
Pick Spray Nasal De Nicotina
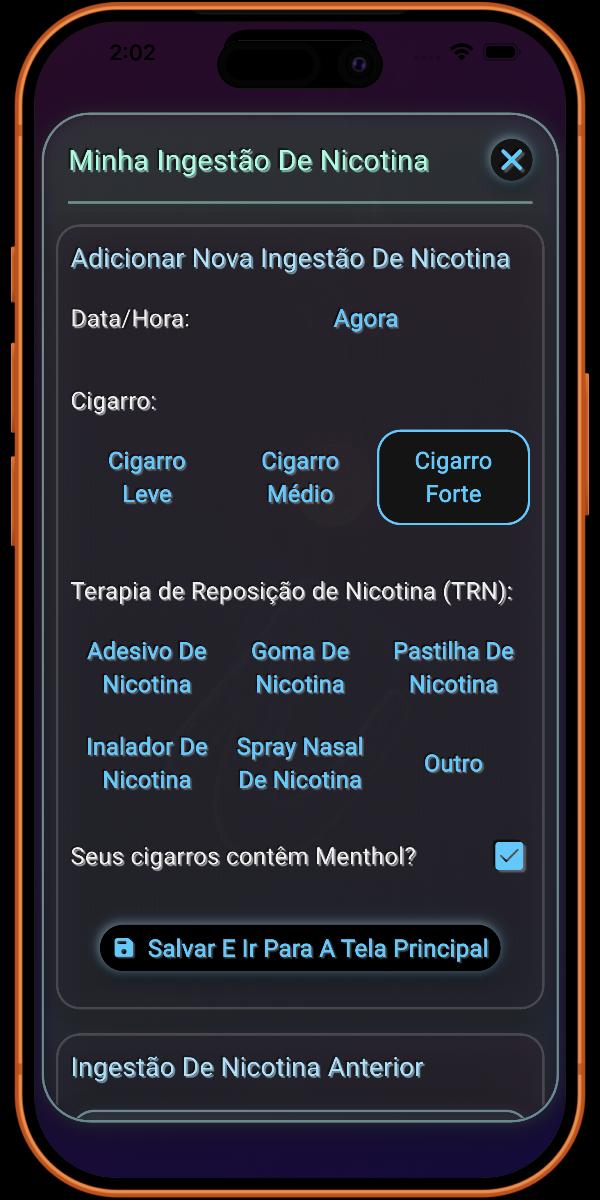300,763
